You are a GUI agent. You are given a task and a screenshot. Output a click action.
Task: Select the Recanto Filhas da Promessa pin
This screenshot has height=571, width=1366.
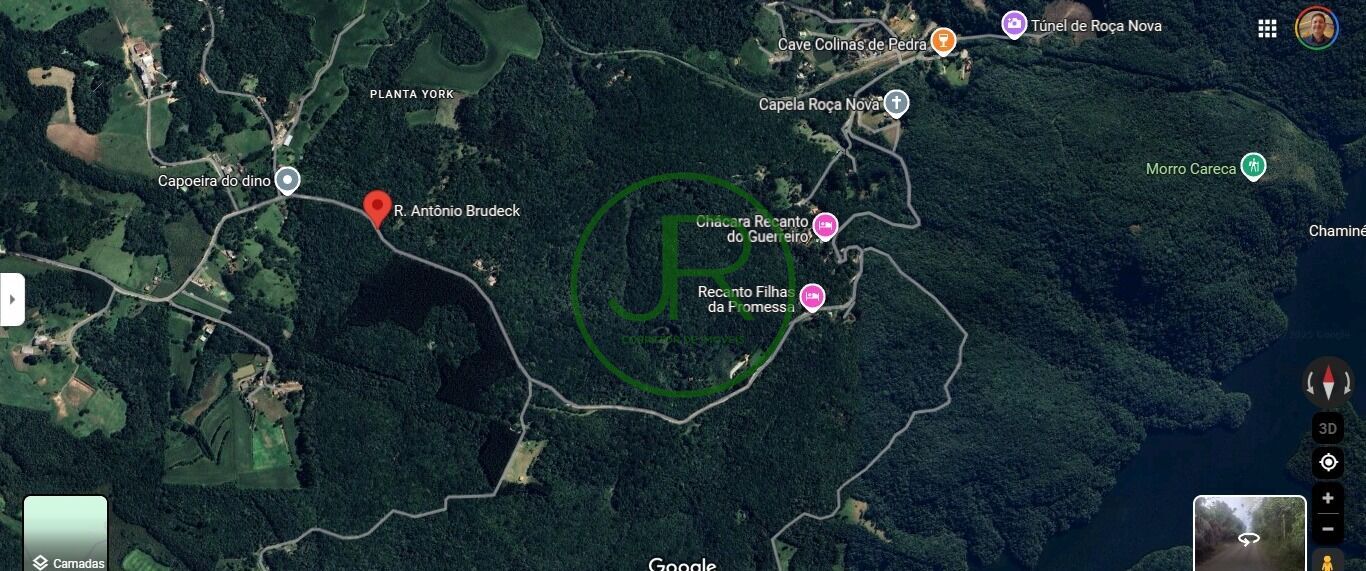[x=812, y=297]
